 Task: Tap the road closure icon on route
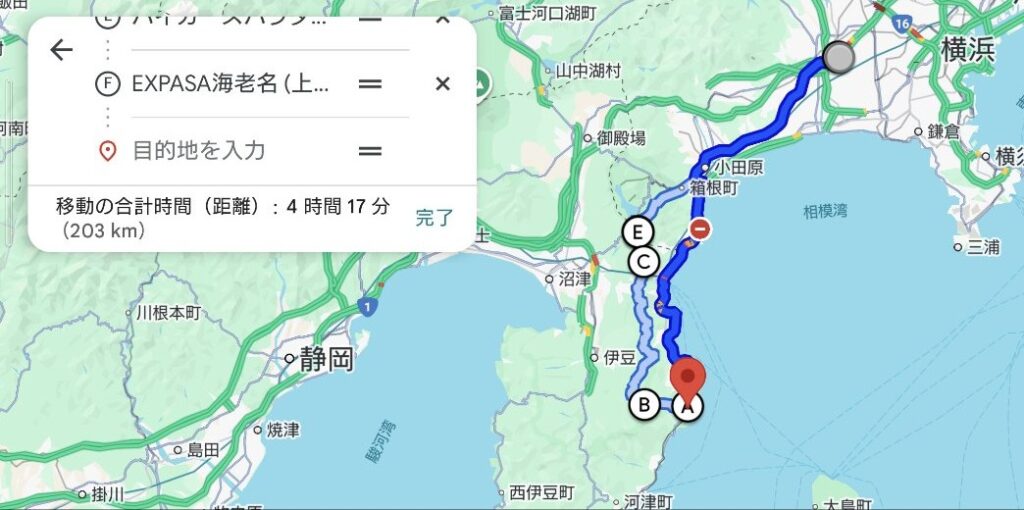pos(701,229)
